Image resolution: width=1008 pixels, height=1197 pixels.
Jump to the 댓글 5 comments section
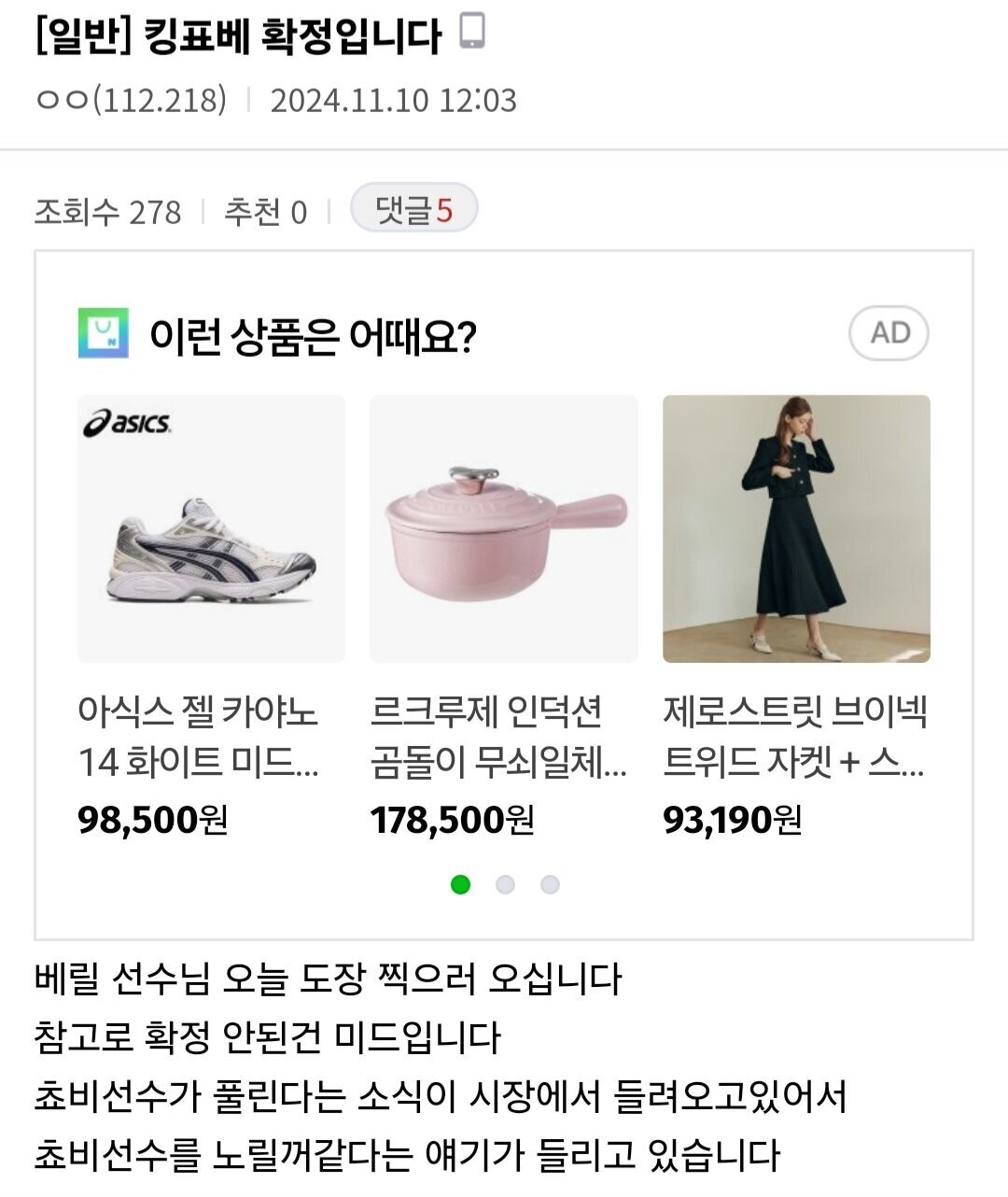coord(413,209)
